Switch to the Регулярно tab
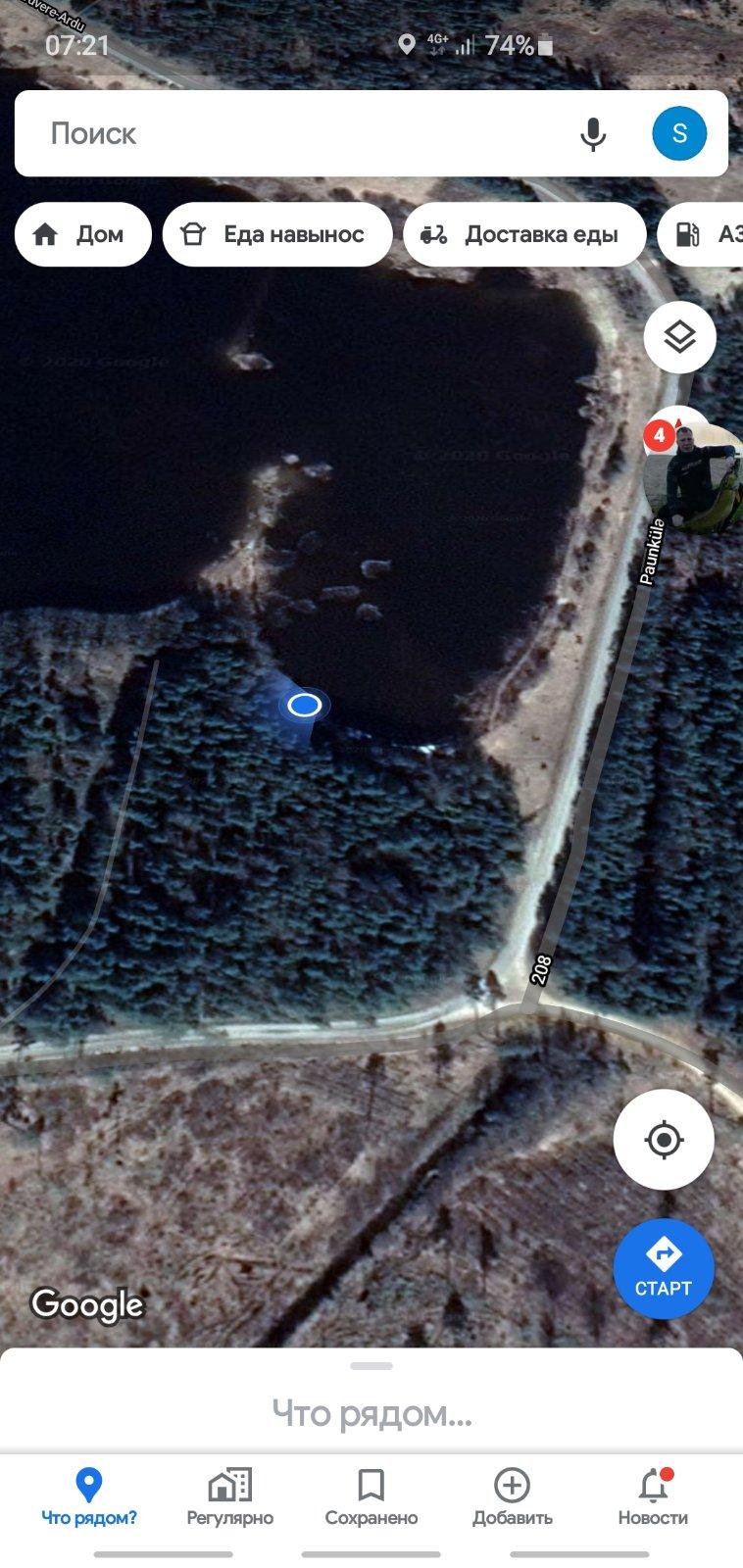 [230, 1496]
